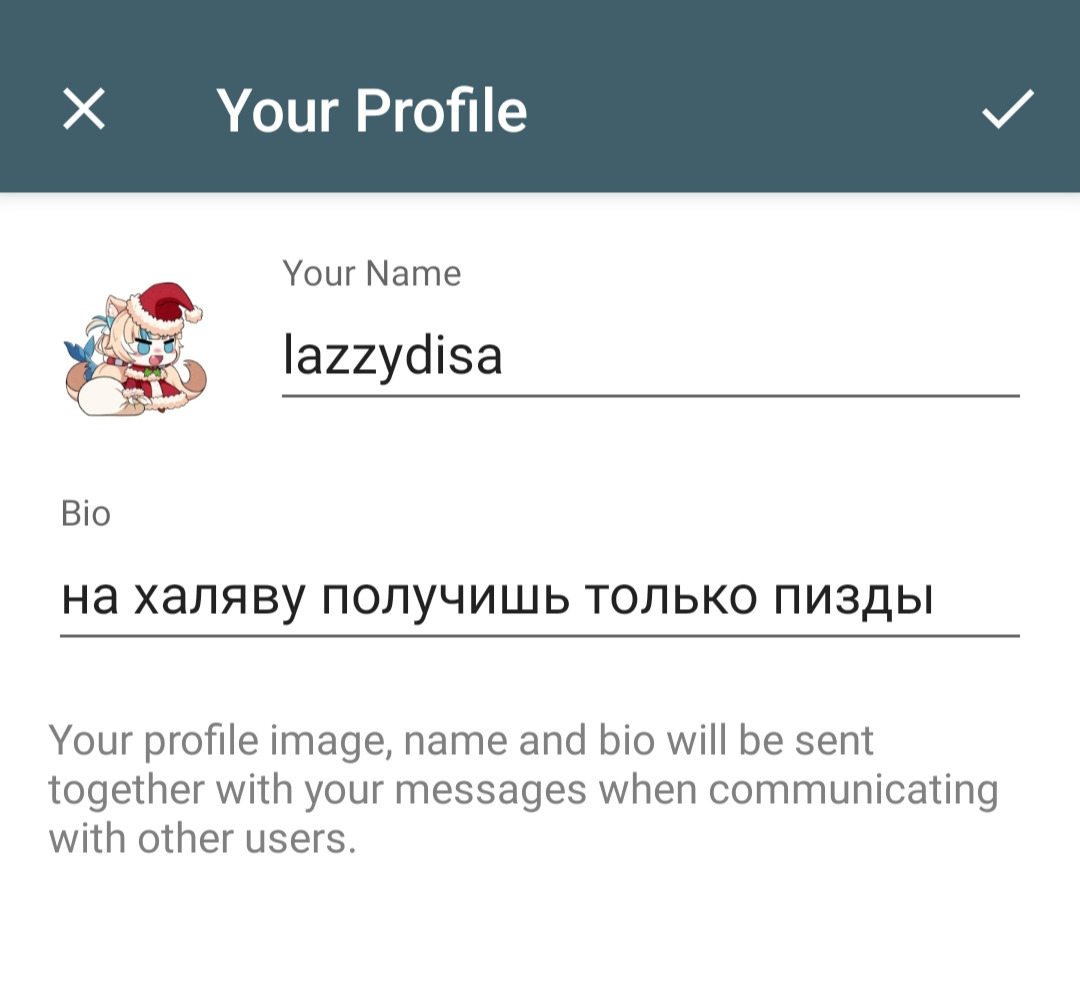The width and height of the screenshot is (1080, 990).
Task: Save profile changes with the checkmark
Action: (1007, 109)
